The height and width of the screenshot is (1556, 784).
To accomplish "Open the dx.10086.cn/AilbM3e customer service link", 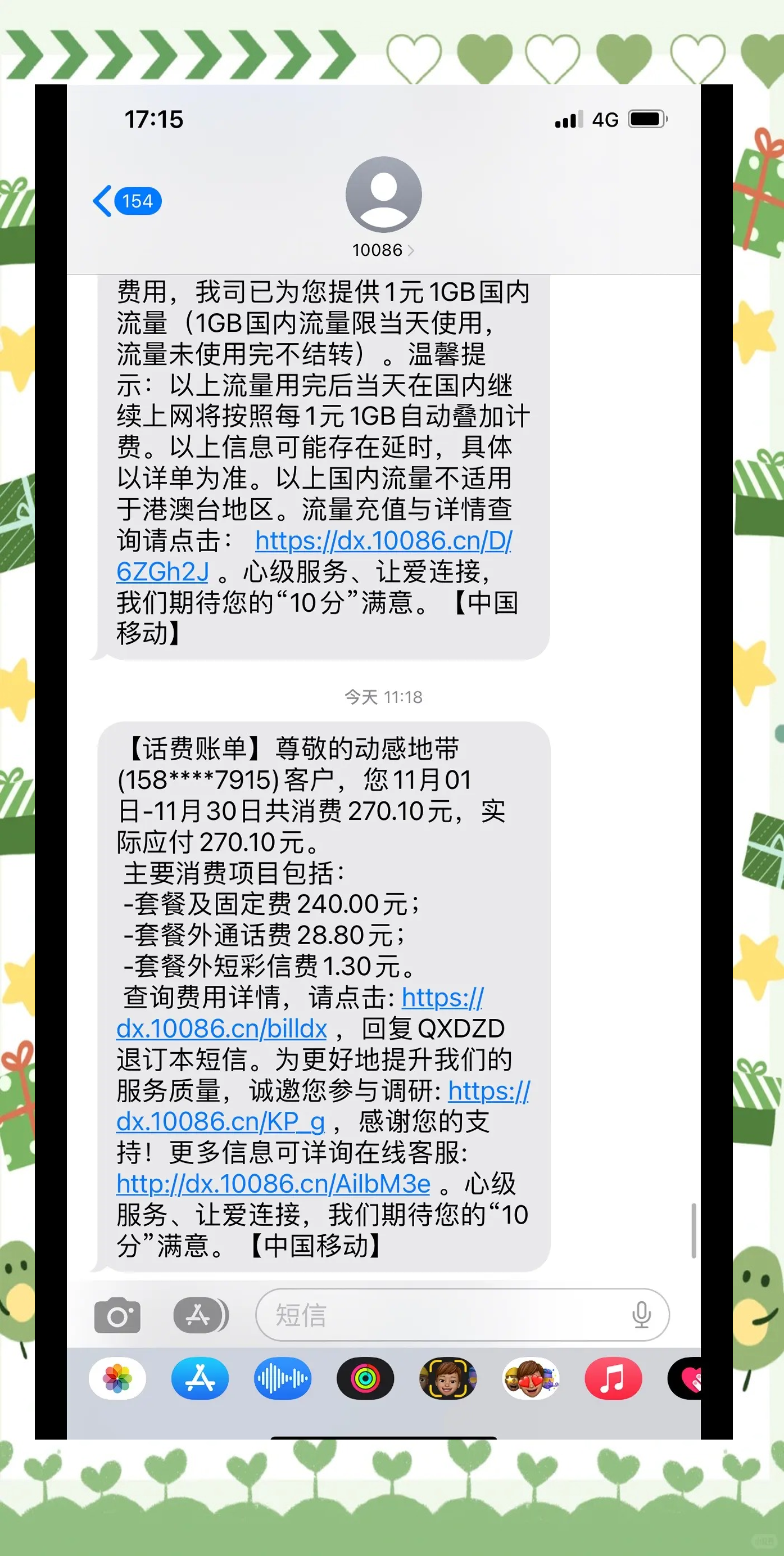I will click(273, 1184).
